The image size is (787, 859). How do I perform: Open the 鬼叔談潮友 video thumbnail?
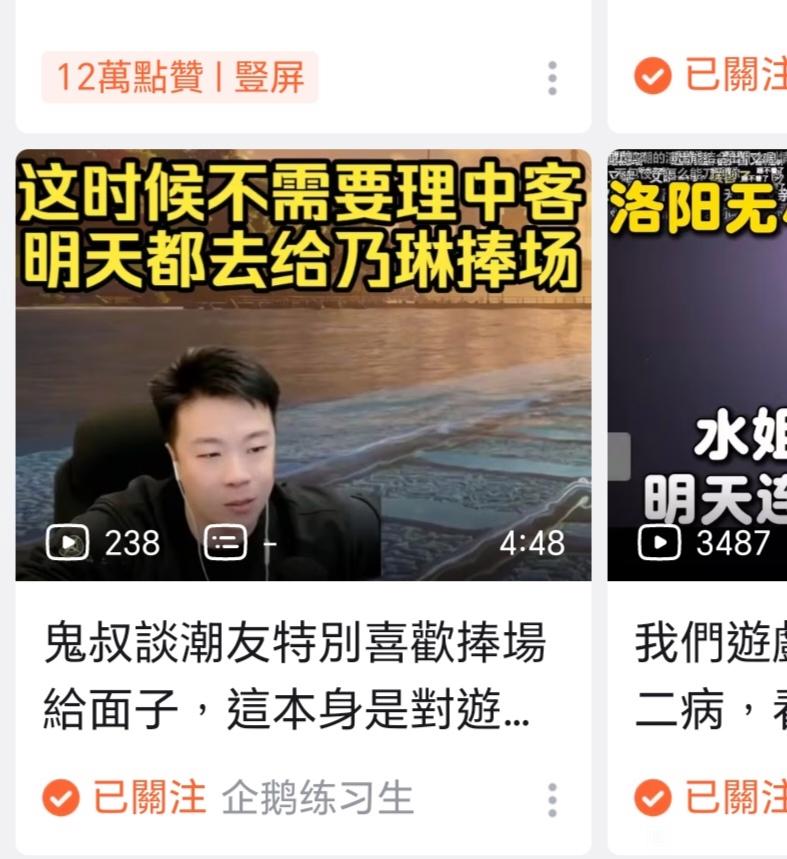(x=303, y=365)
